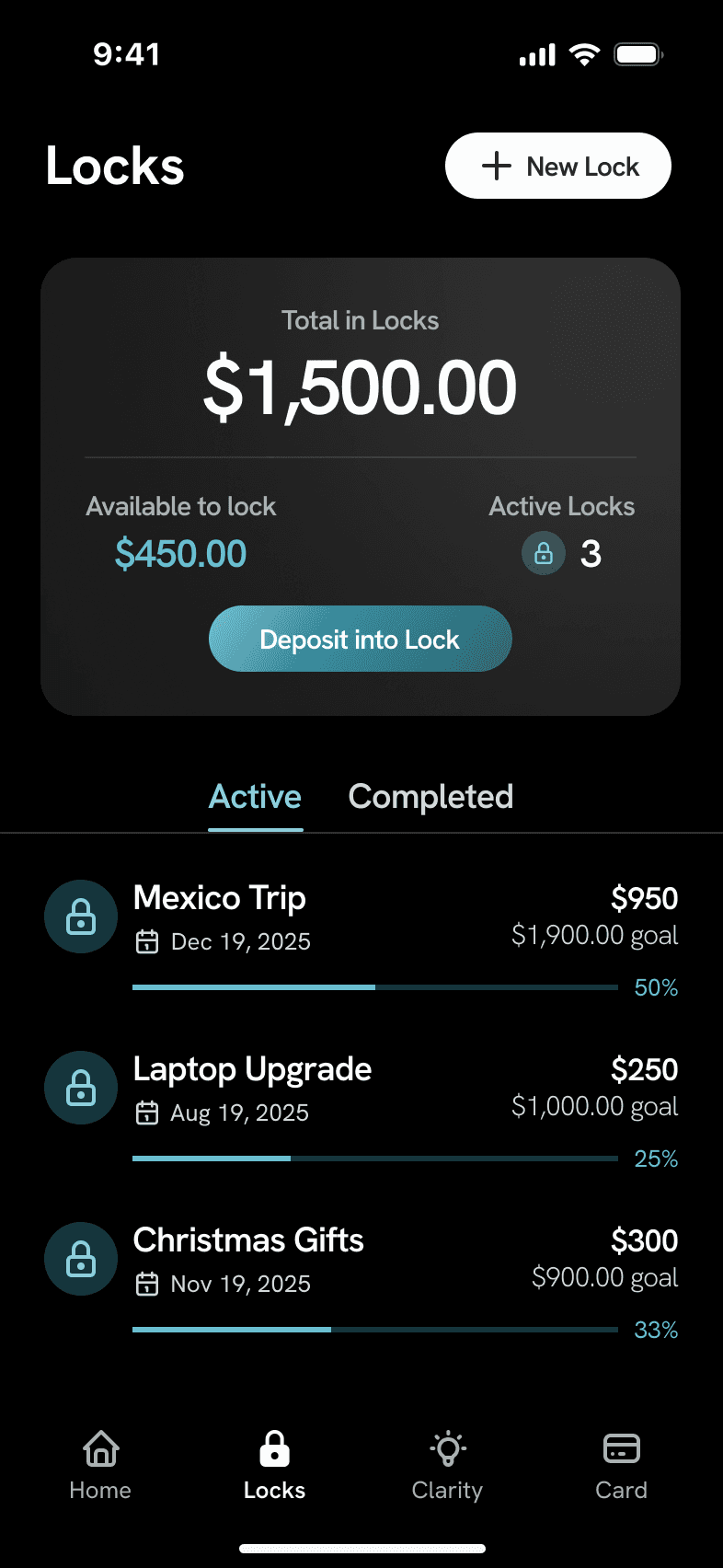
Task: Tap the Deposit into Lock button
Action: [360, 639]
